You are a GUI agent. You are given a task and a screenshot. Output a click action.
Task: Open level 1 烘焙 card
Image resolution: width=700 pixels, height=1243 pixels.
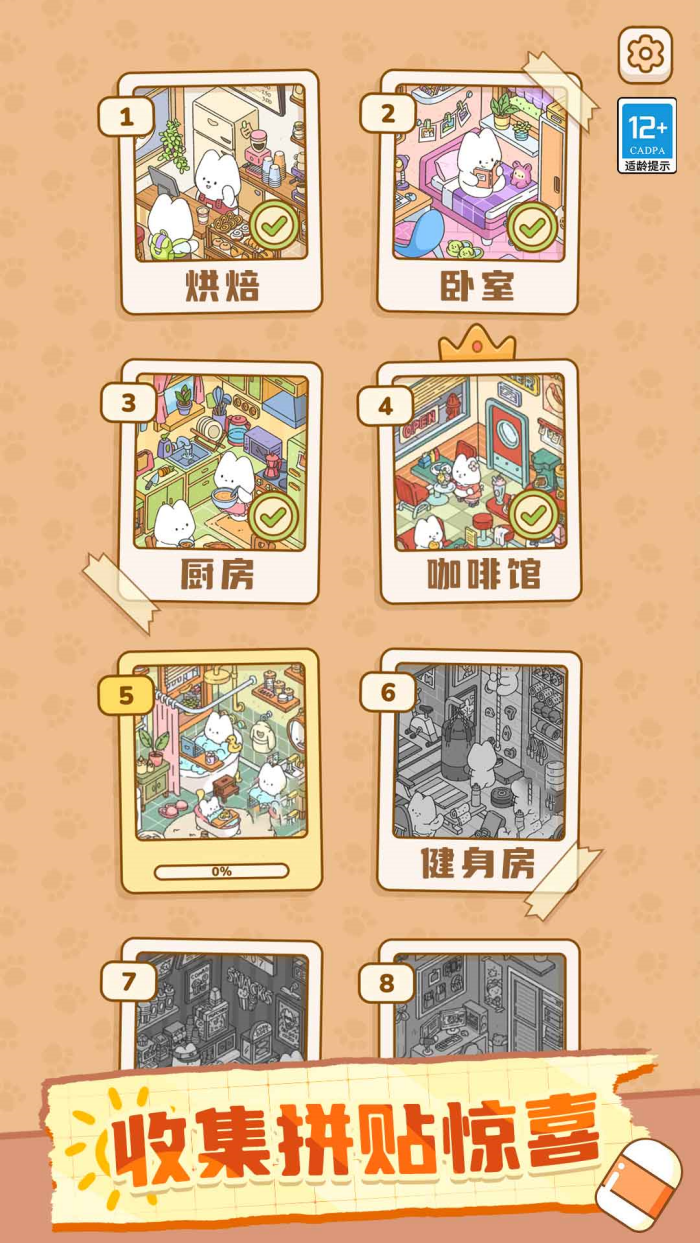point(221,190)
